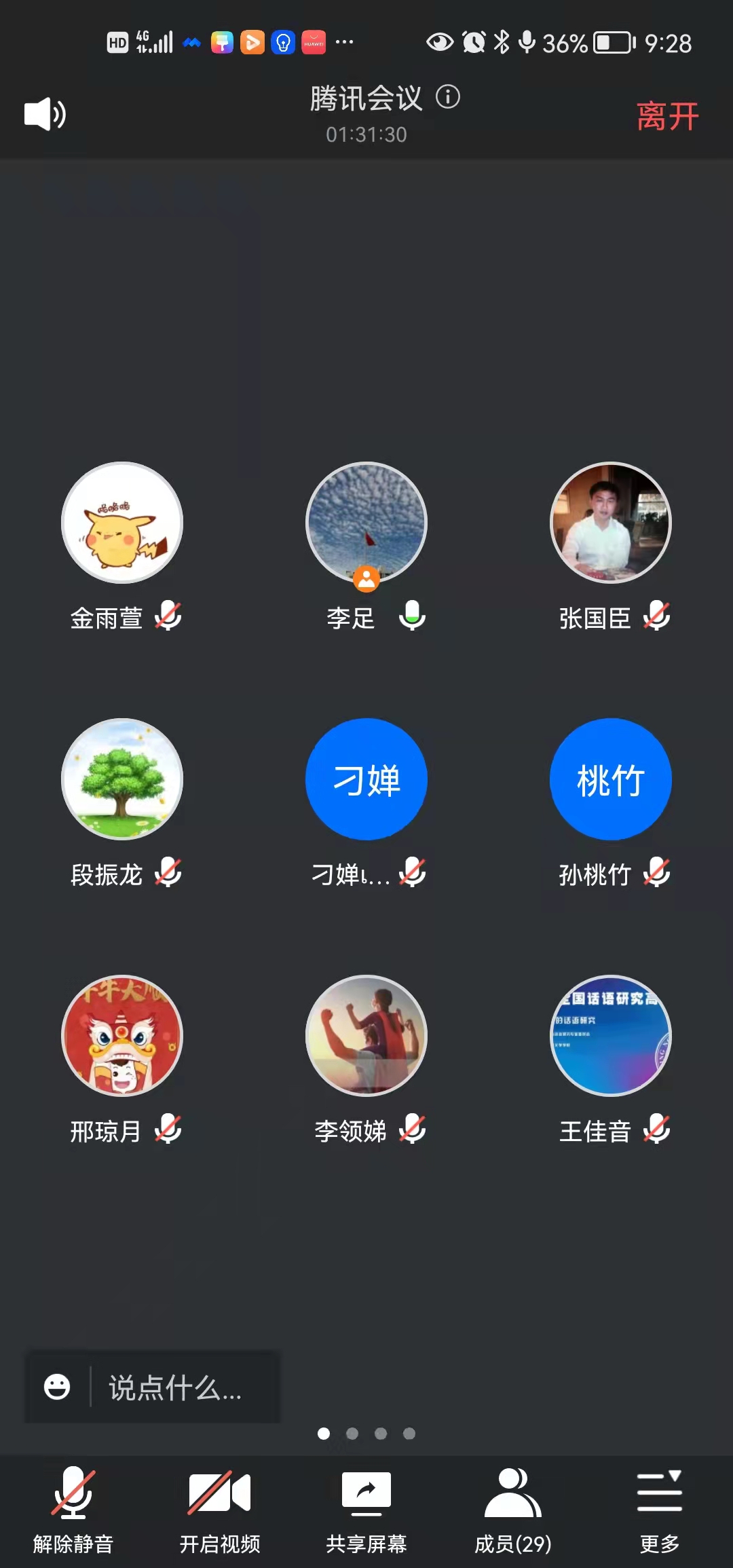Viewport: 733px width, 1568px height.
Task: Open the emoji picker in chat
Action: [x=57, y=1387]
